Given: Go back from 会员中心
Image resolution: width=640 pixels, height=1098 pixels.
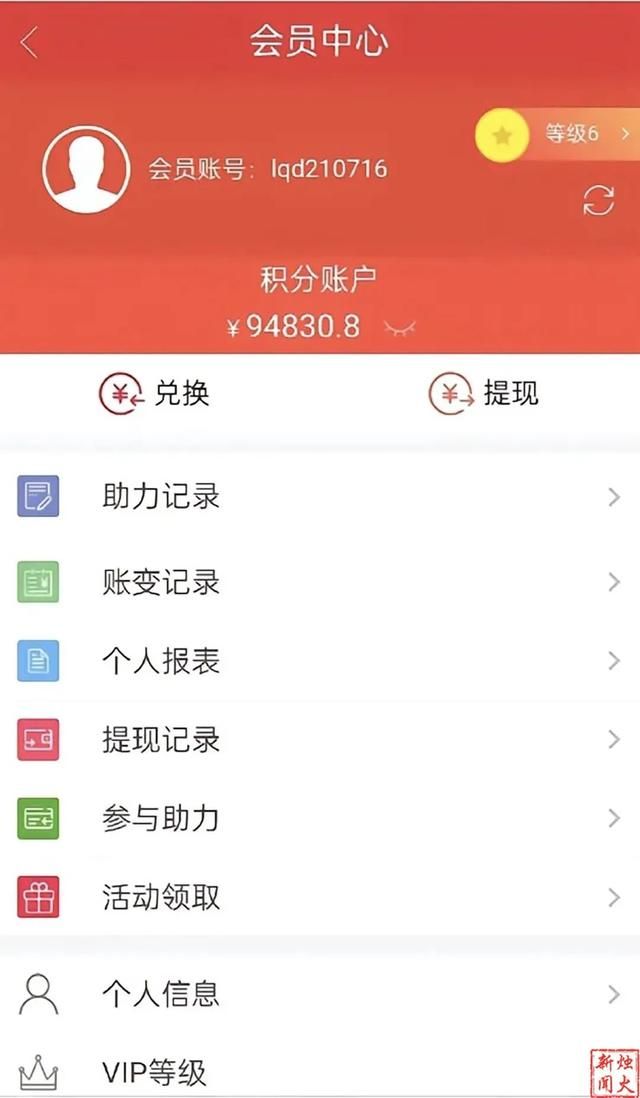Looking at the screenshot, I should (29, 42).
